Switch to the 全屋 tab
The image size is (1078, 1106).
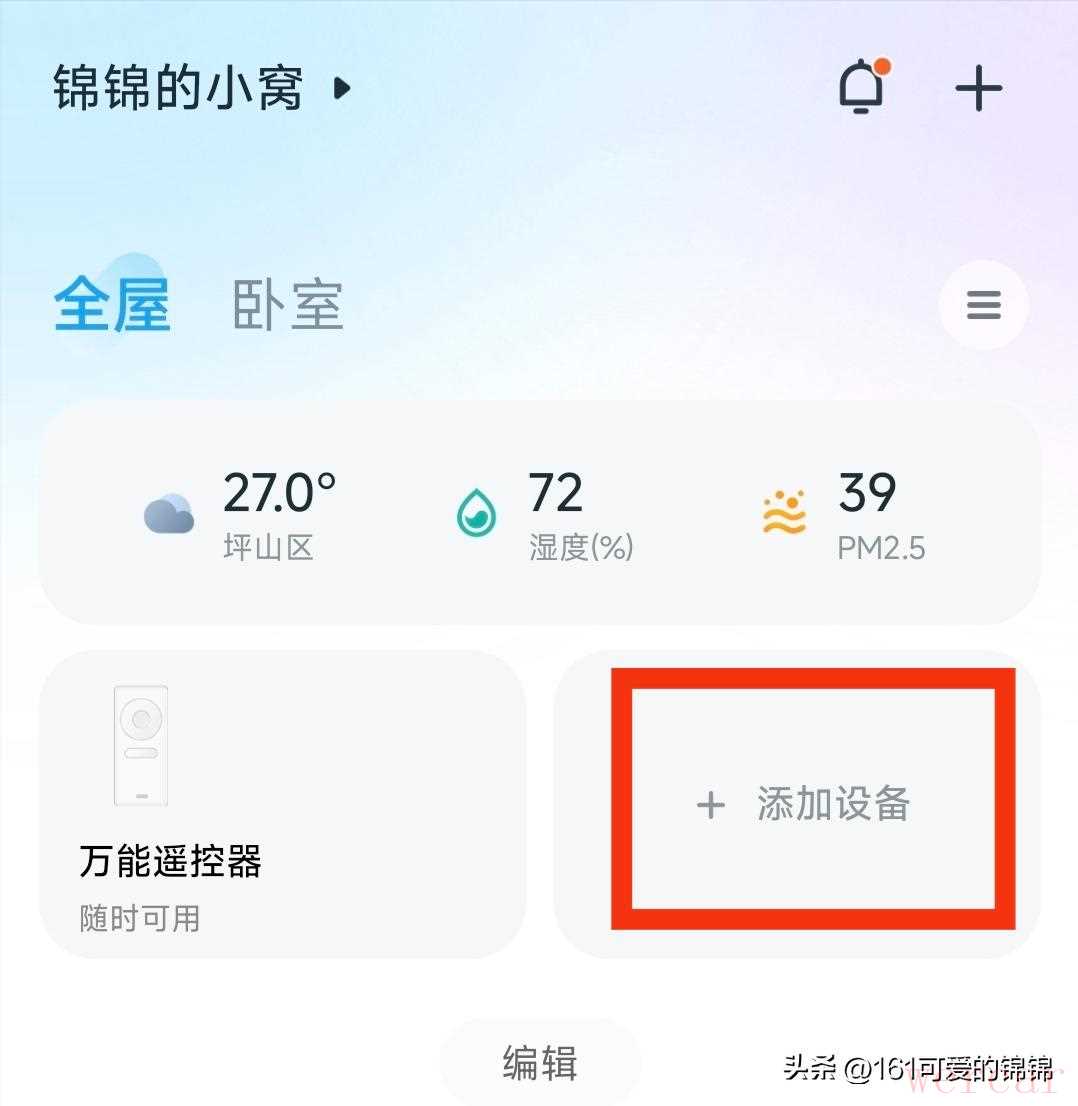pyautogui.click(x=112, y=305)
